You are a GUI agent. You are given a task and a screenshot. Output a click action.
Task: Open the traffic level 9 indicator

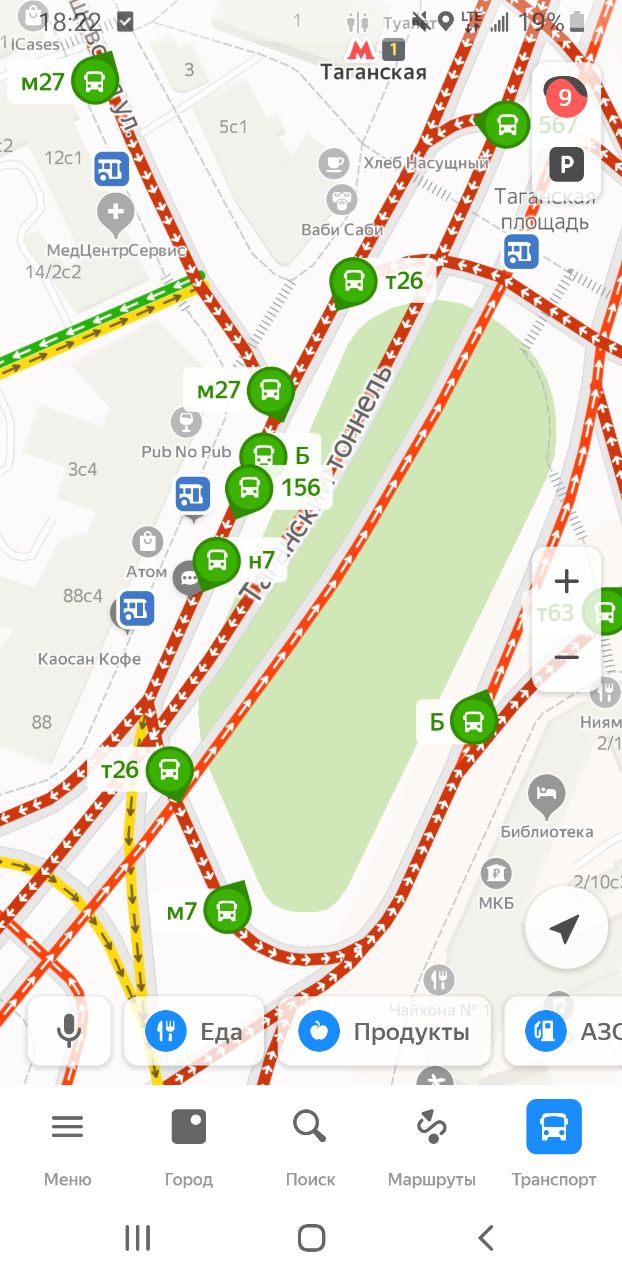pyautogui.click(x=565, y=98)
